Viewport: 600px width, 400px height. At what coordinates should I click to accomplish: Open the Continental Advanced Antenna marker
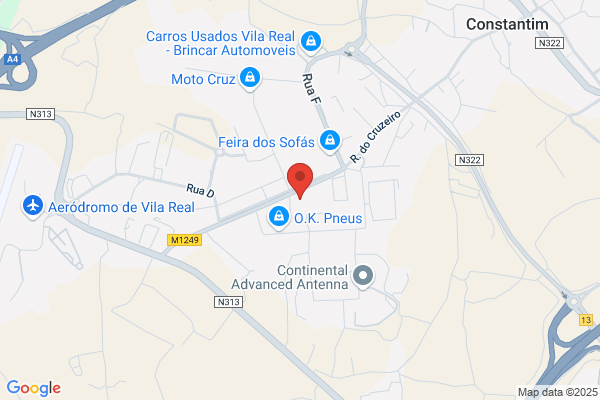363,276
